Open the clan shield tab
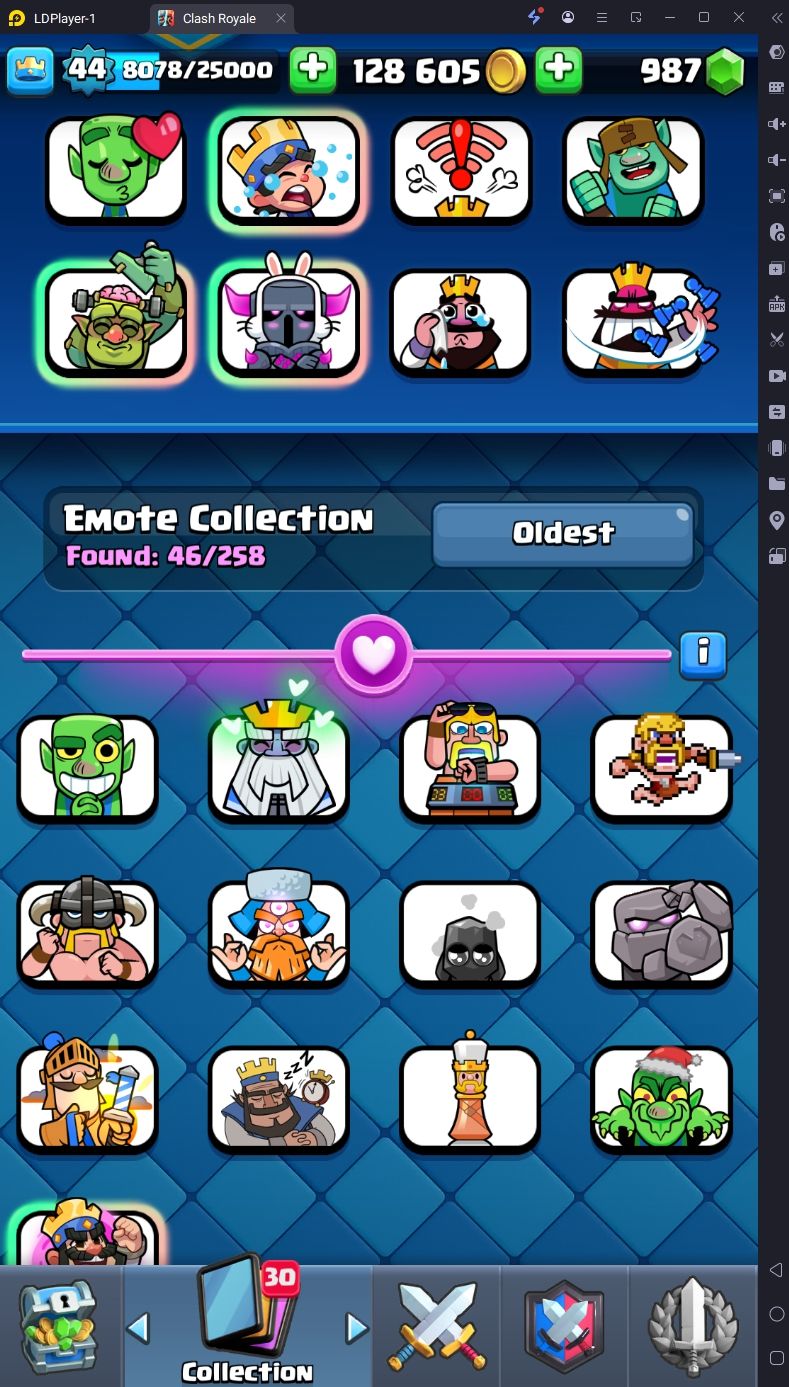The height and width of the screenshot is (1387, 789). [x=565, y=1326]
